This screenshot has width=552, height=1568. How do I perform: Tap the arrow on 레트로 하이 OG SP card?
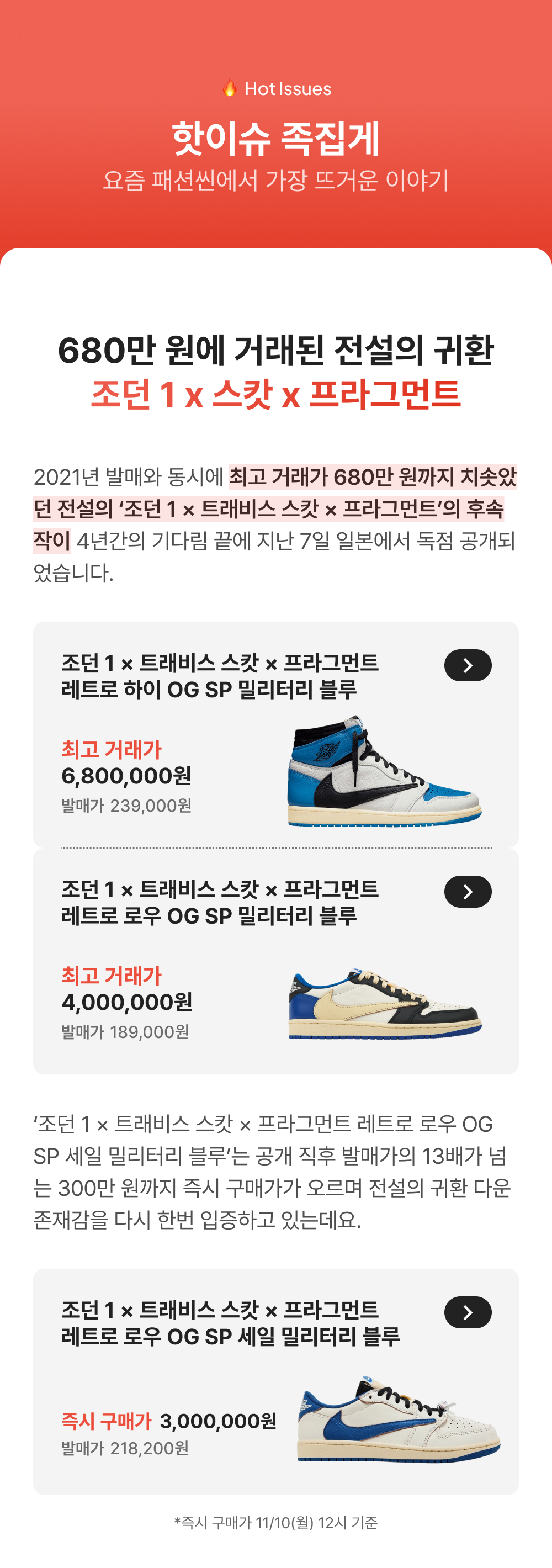tap(468, 665)
